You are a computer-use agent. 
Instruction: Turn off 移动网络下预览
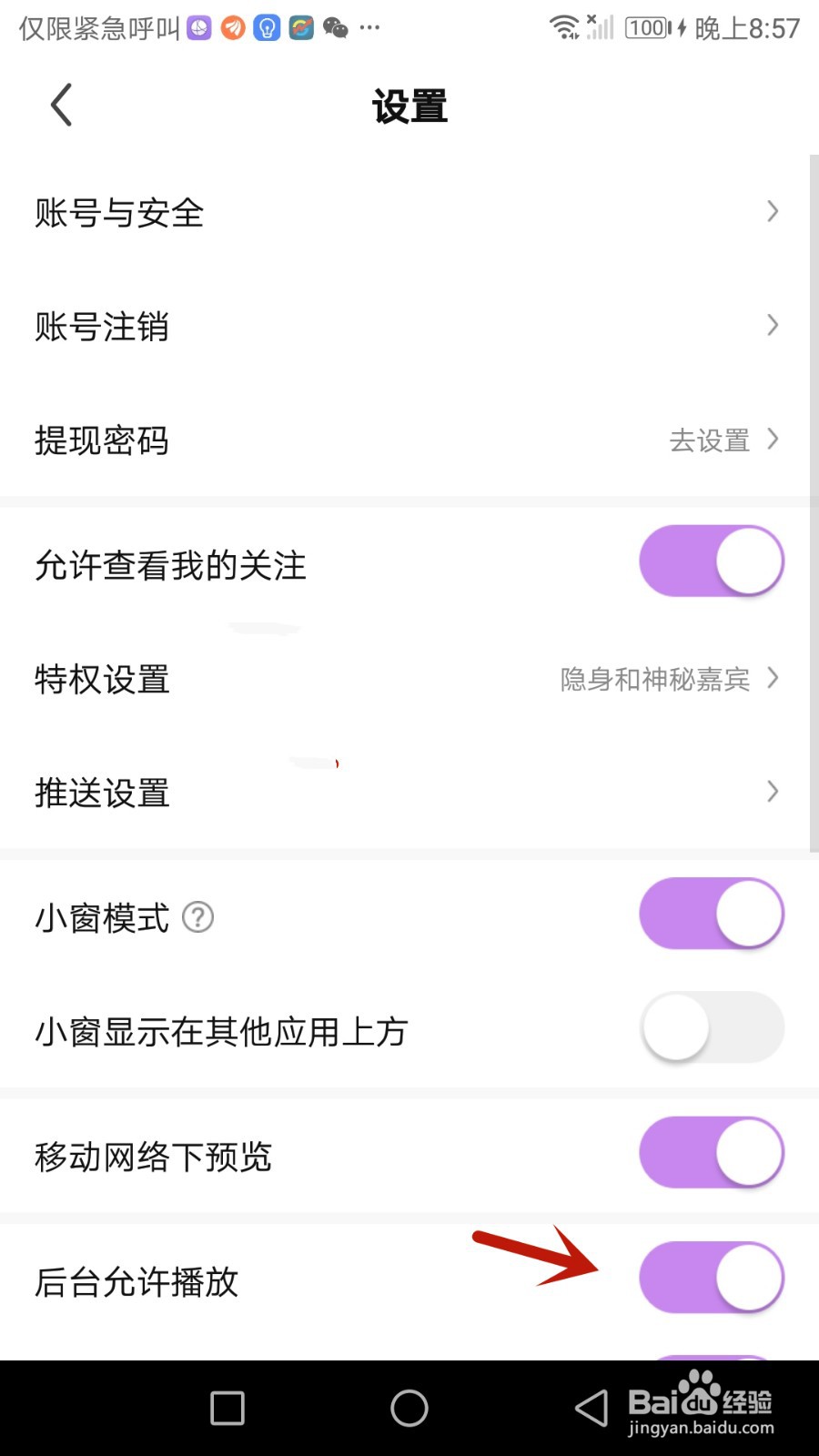coord(711,1153)
